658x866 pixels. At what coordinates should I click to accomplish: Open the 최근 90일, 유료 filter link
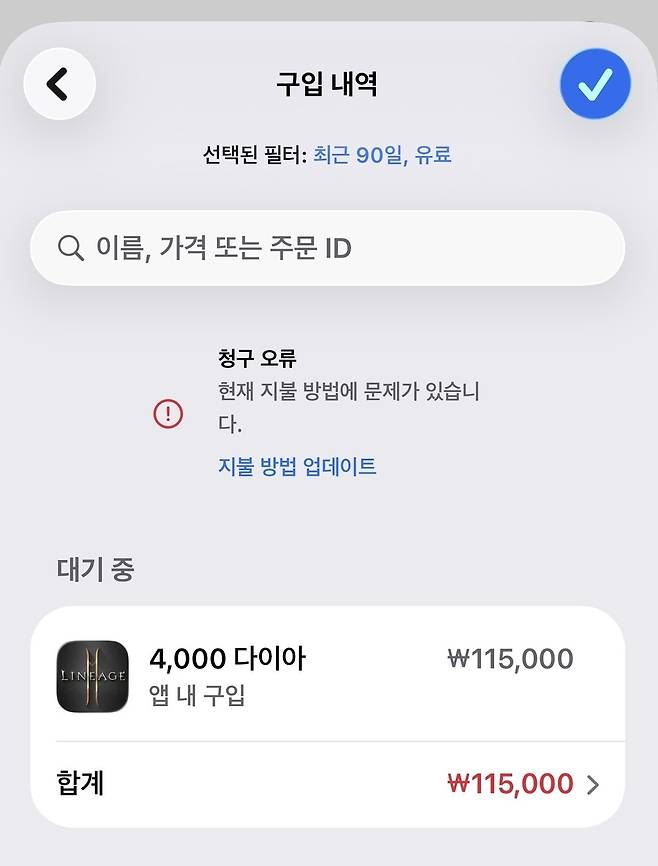(382, 155)
